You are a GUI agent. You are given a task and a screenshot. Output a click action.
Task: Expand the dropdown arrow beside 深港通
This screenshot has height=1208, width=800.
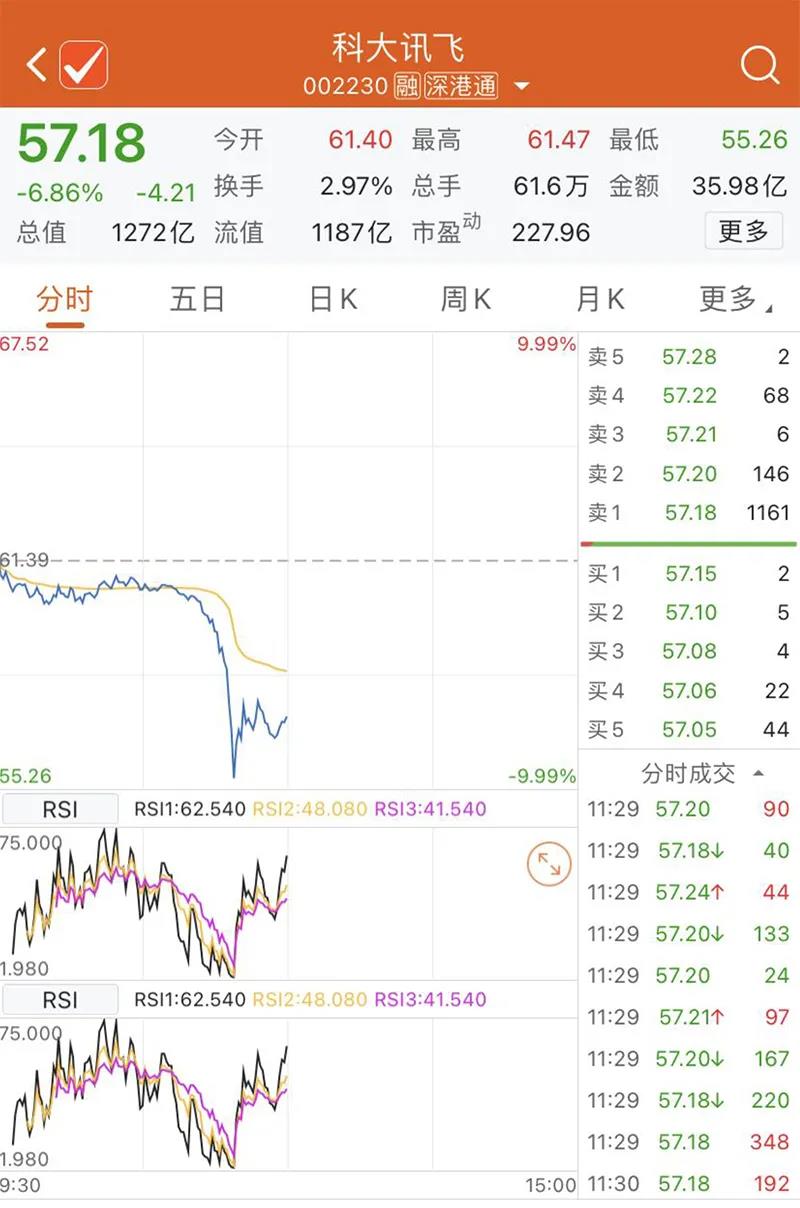521,87
